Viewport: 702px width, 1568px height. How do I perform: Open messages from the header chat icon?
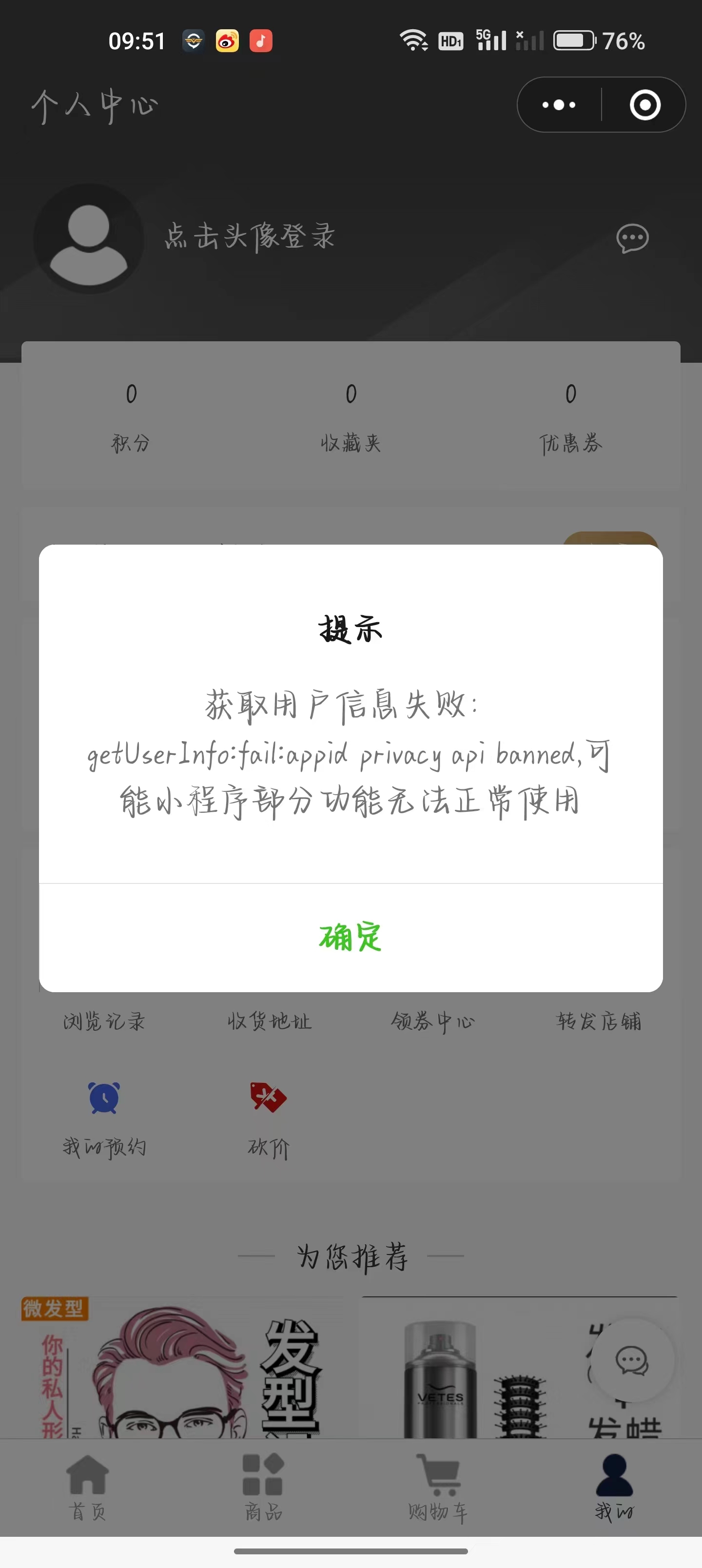tap(632, 238)
